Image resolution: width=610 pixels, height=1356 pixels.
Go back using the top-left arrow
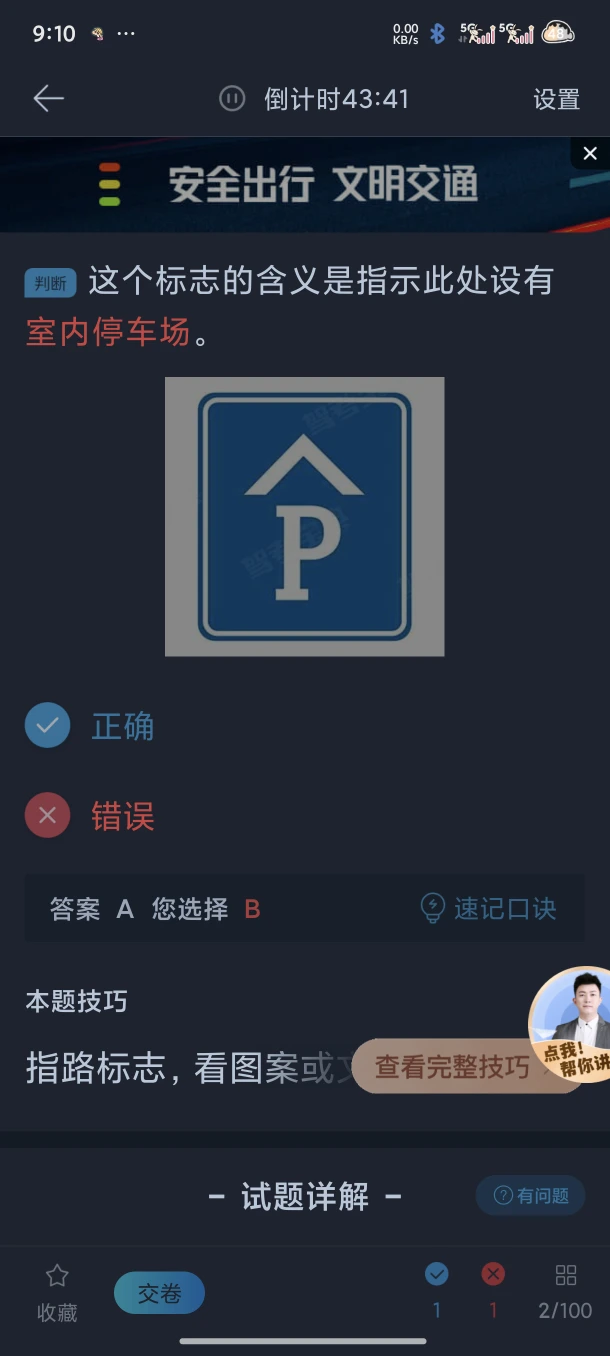(x=48, y=98)
